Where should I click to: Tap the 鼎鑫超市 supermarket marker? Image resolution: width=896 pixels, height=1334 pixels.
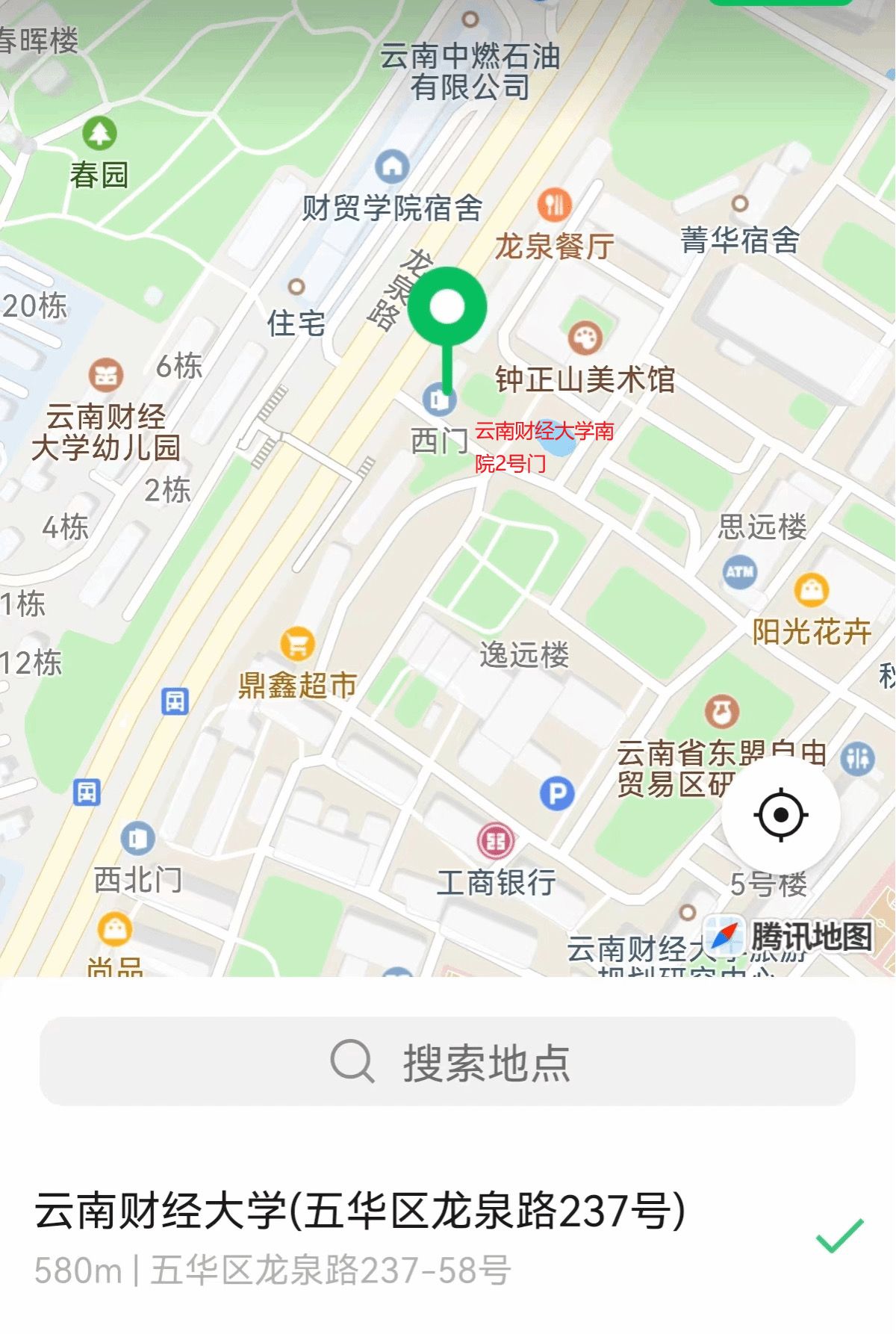pos(297,643)
